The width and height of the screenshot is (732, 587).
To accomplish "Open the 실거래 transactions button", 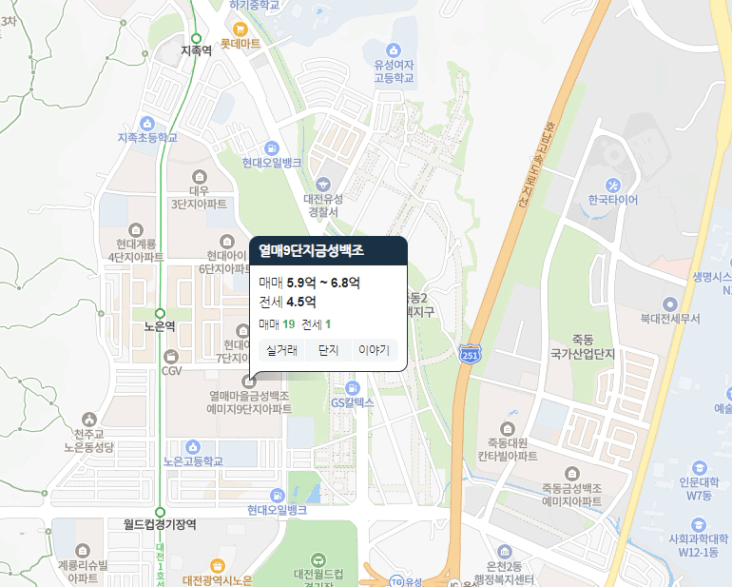I will pyautogui.click(x=282, y=350).
